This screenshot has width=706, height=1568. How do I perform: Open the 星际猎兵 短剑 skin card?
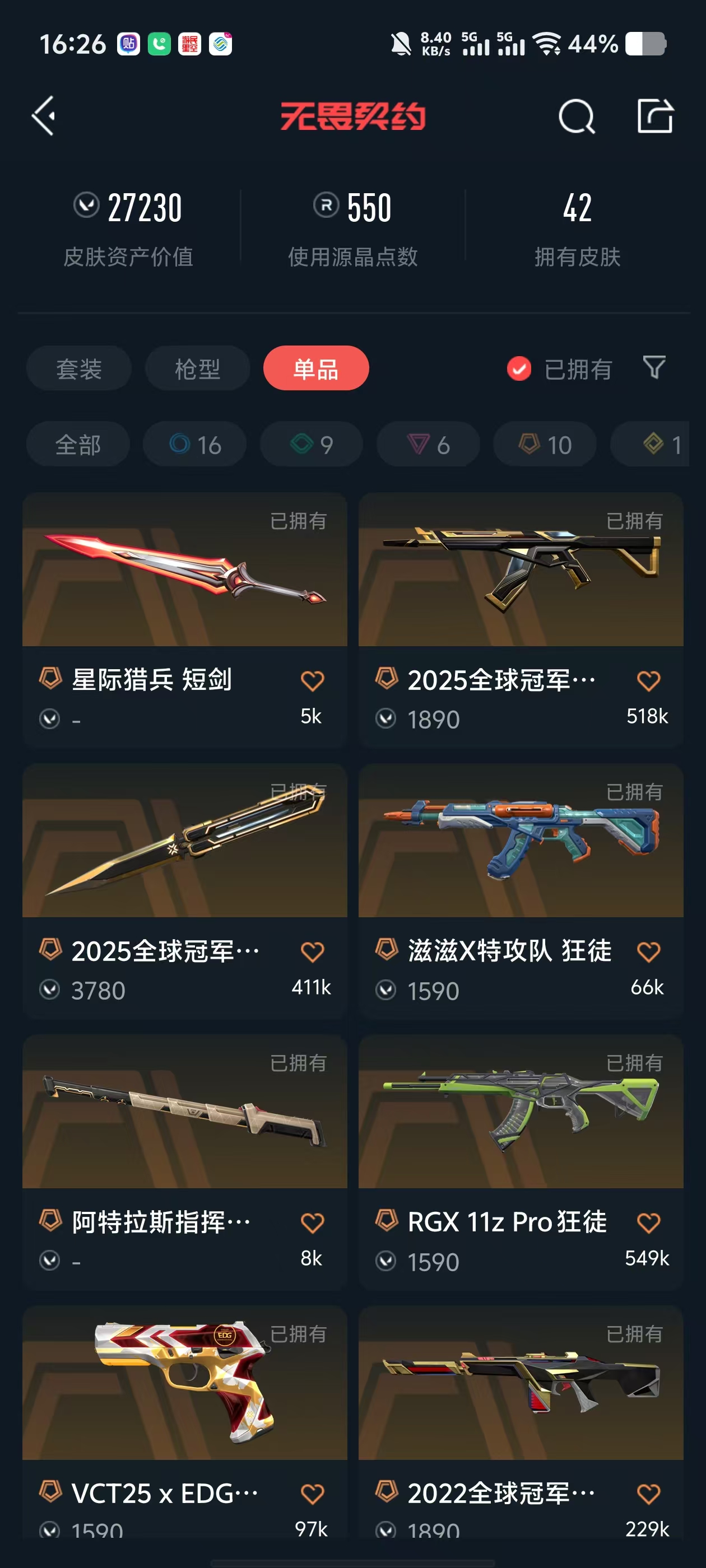(184, 620)
